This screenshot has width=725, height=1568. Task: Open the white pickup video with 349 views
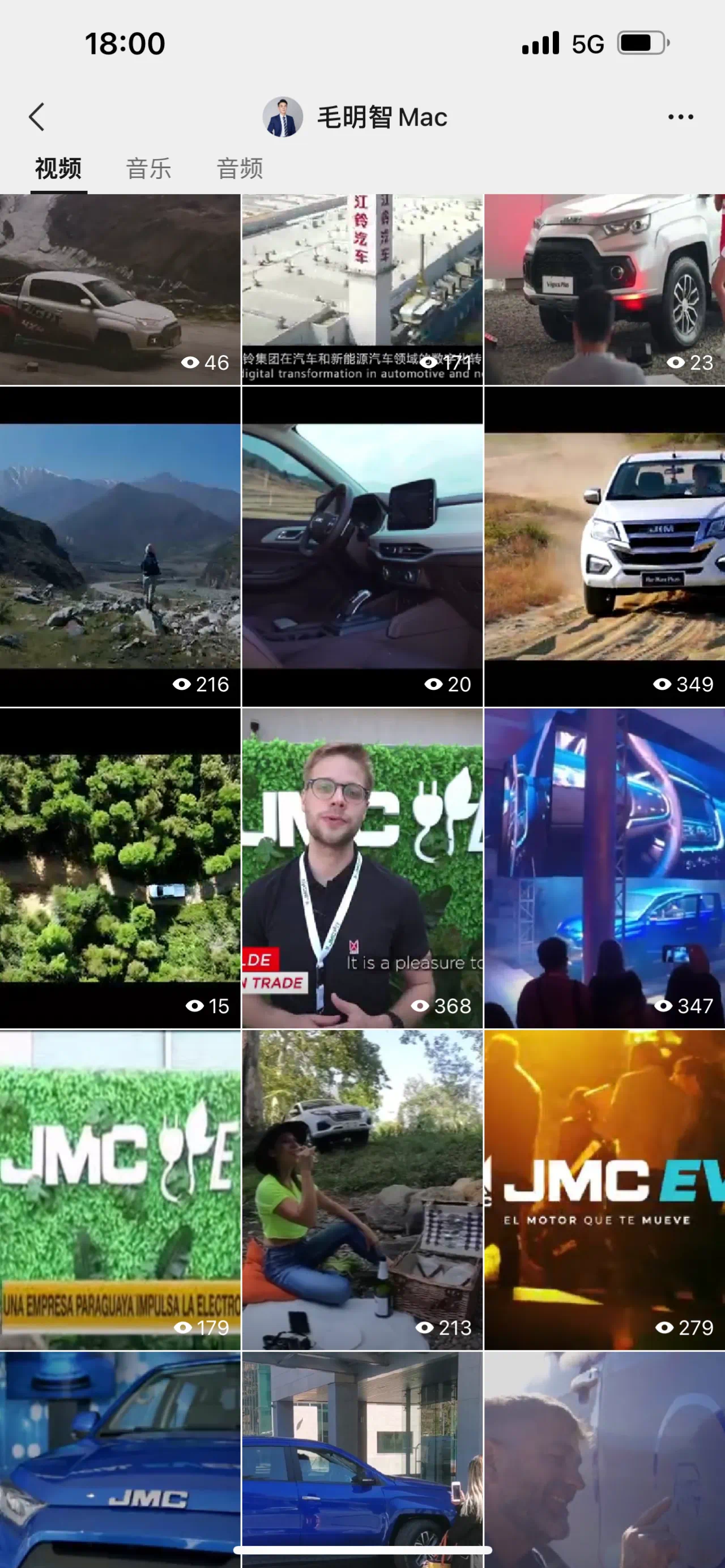point(604,546)
